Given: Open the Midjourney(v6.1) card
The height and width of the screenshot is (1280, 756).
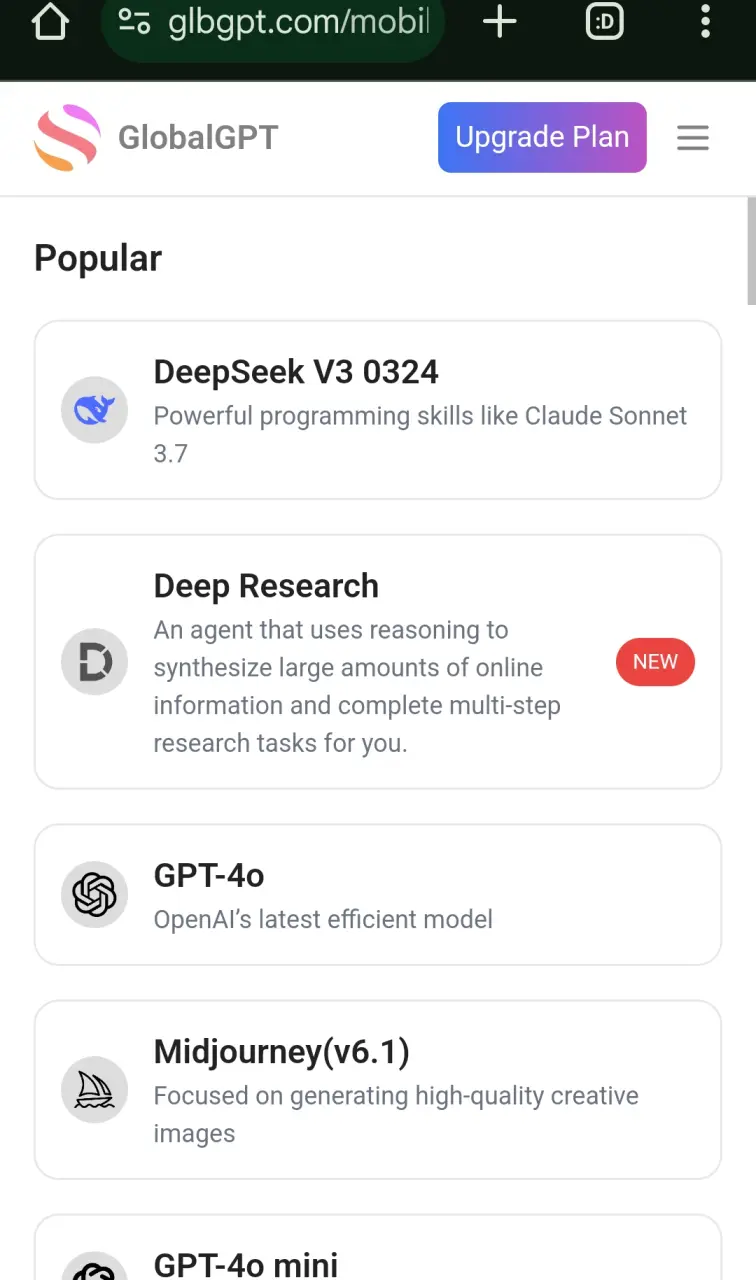Looking at the screenshot, I should point(378,1090).
